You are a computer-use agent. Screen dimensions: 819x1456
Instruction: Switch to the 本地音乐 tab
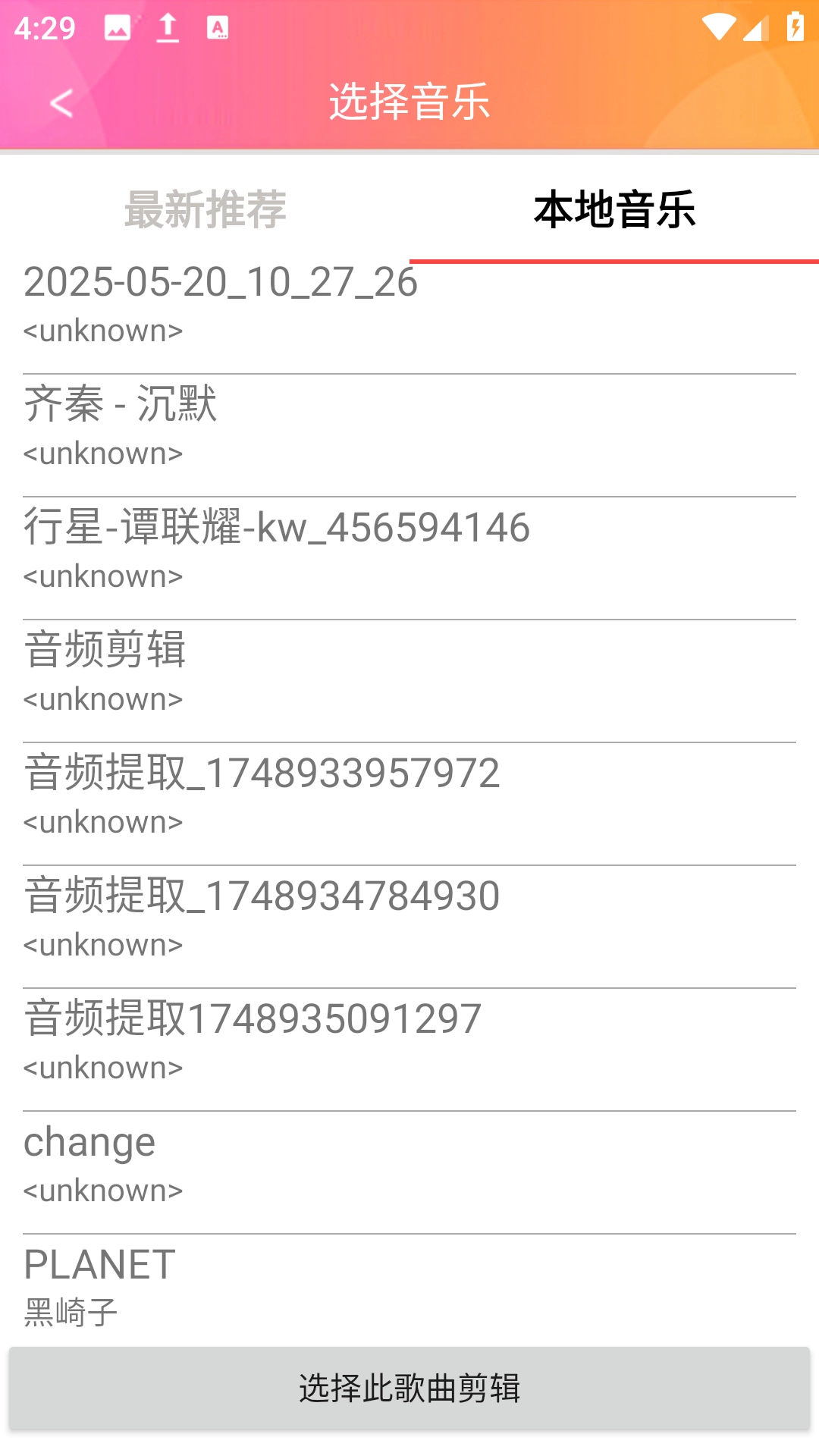(614, 209)
